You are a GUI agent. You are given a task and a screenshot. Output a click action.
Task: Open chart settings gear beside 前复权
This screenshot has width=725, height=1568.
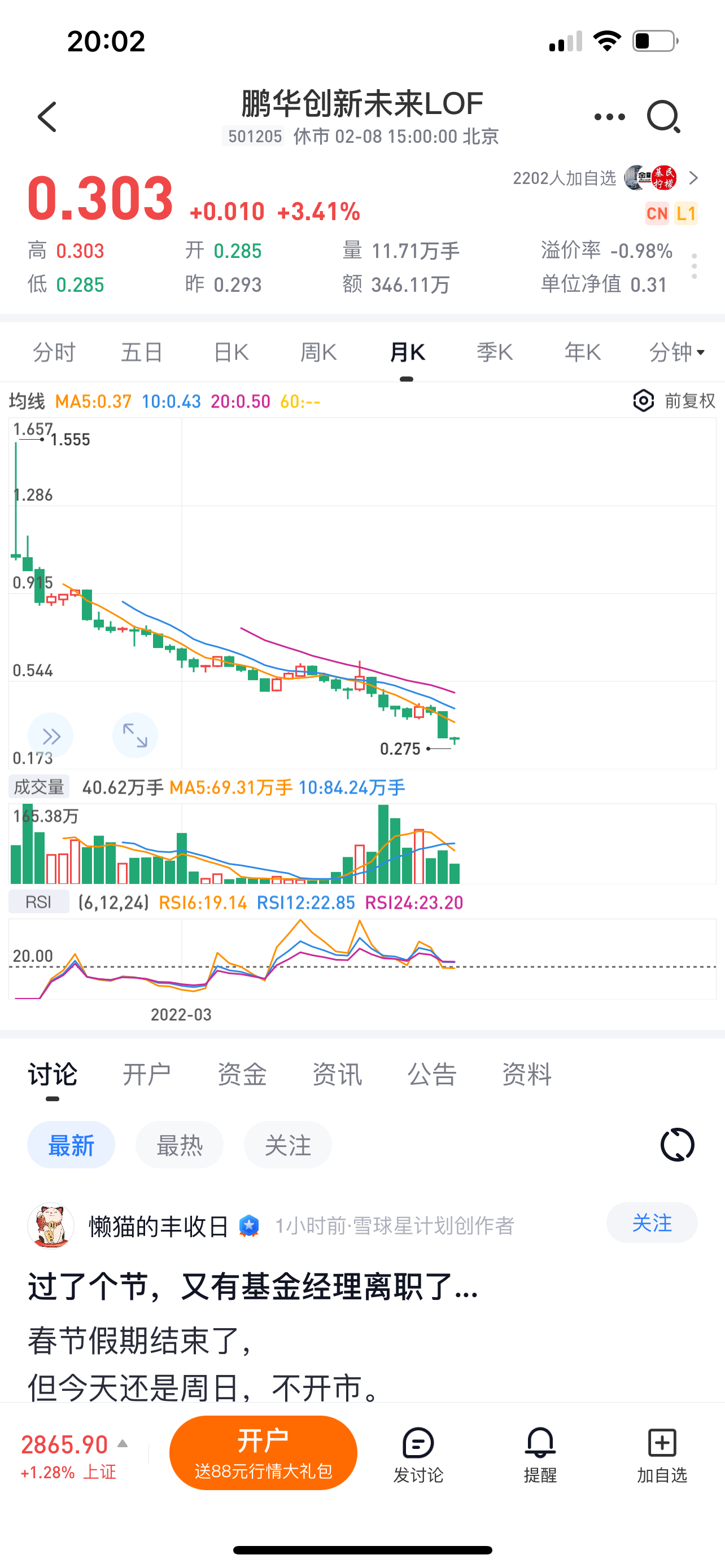pos(643,401)
